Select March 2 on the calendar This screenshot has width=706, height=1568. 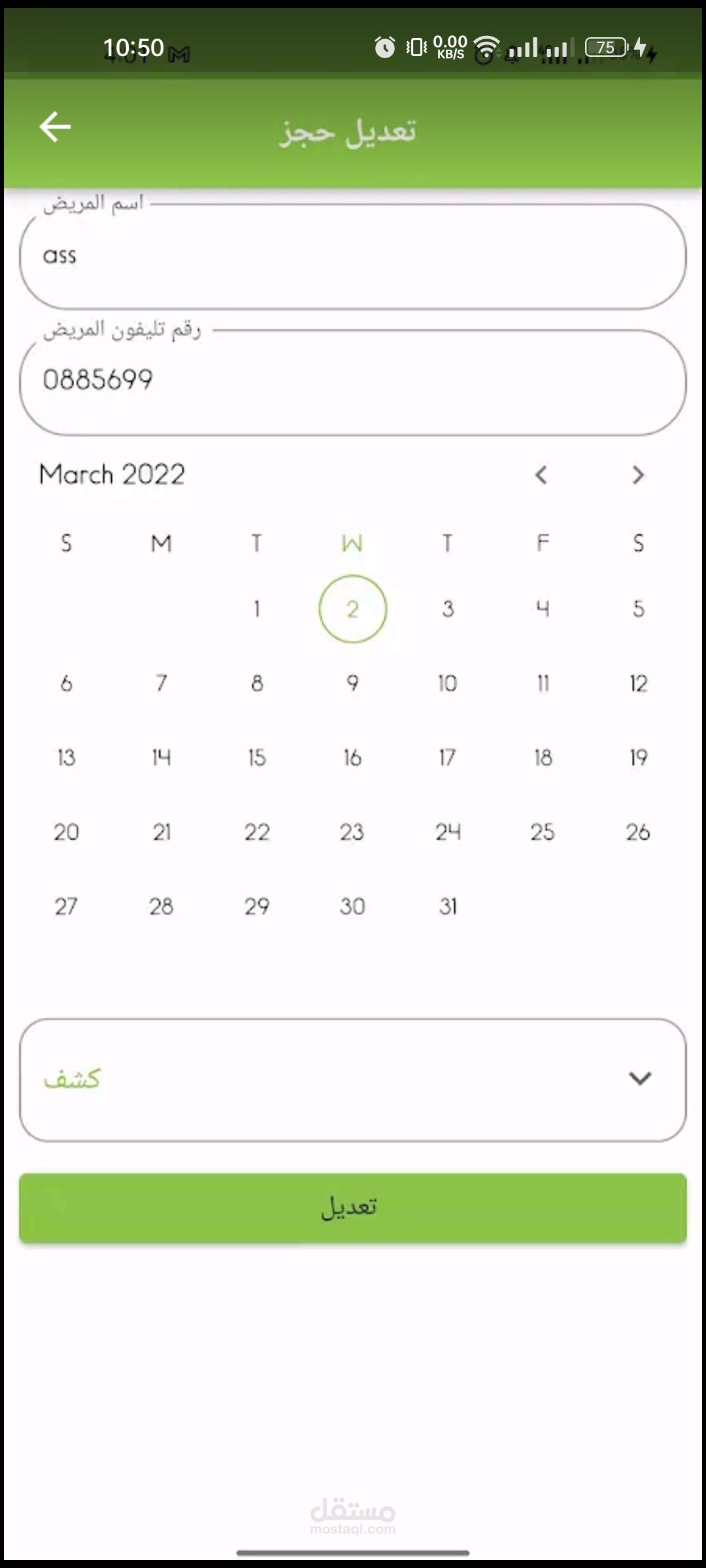(352, 609)
